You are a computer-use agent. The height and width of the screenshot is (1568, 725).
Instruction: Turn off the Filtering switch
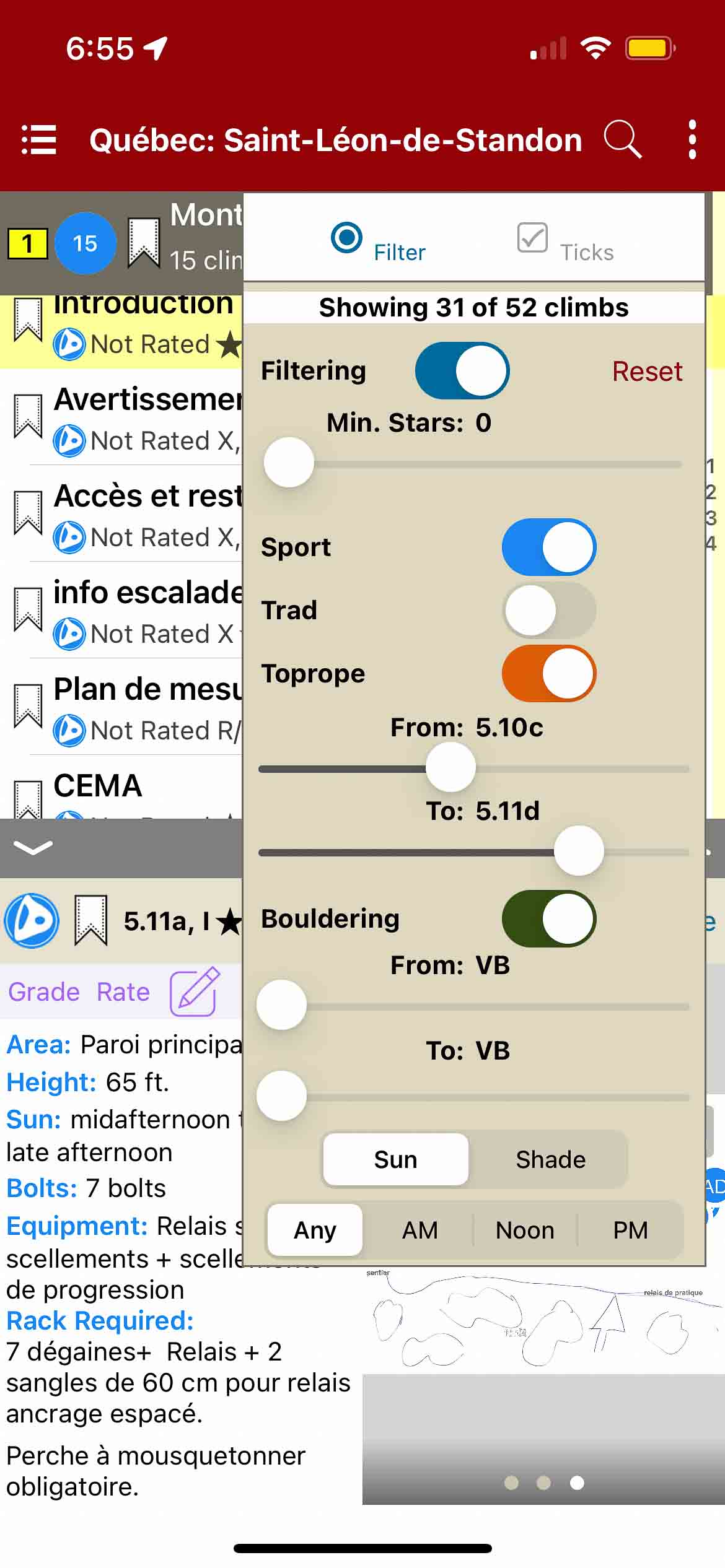(x=462, y=371)
